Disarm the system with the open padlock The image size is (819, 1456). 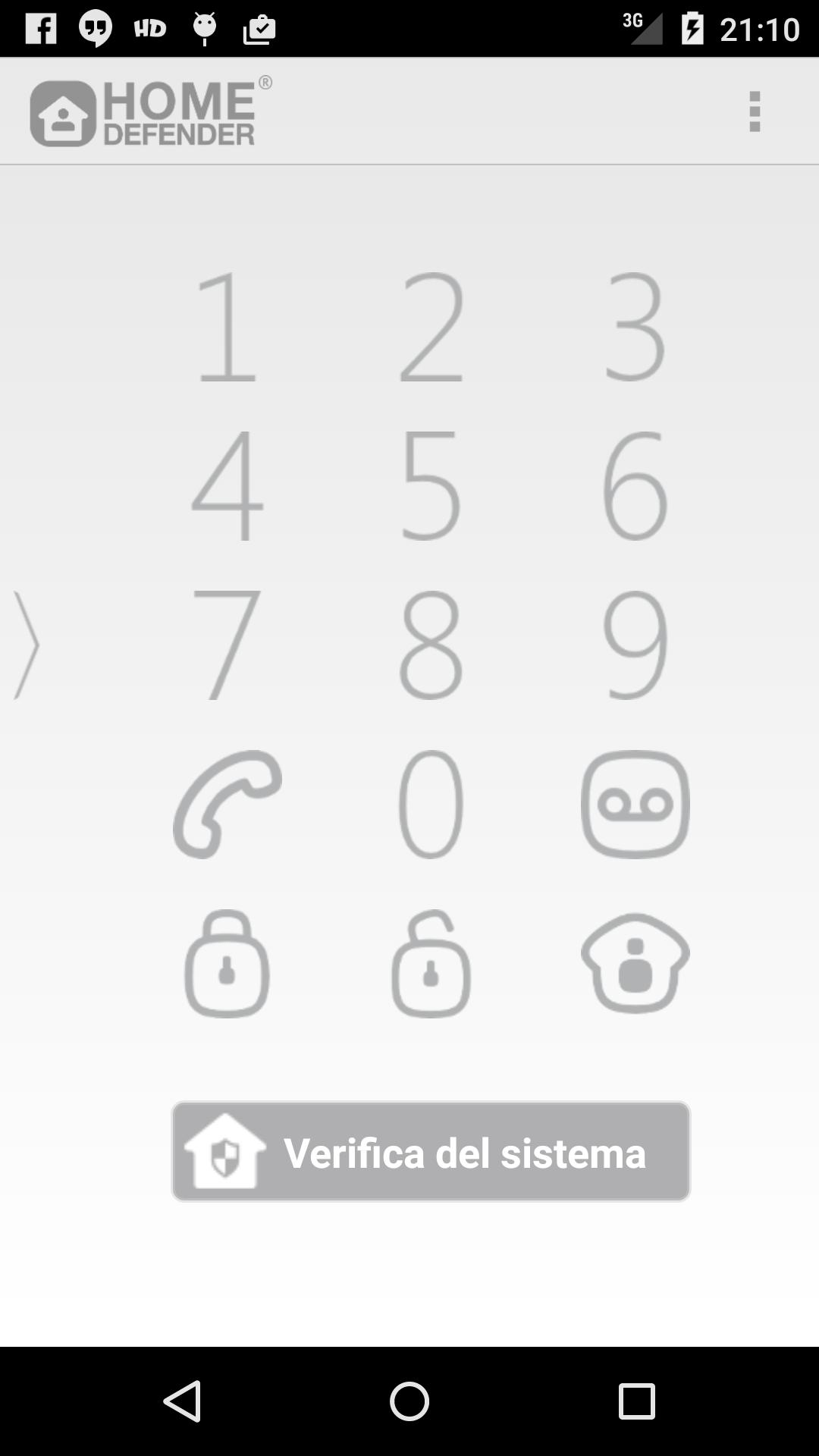[x=431, y=963]
